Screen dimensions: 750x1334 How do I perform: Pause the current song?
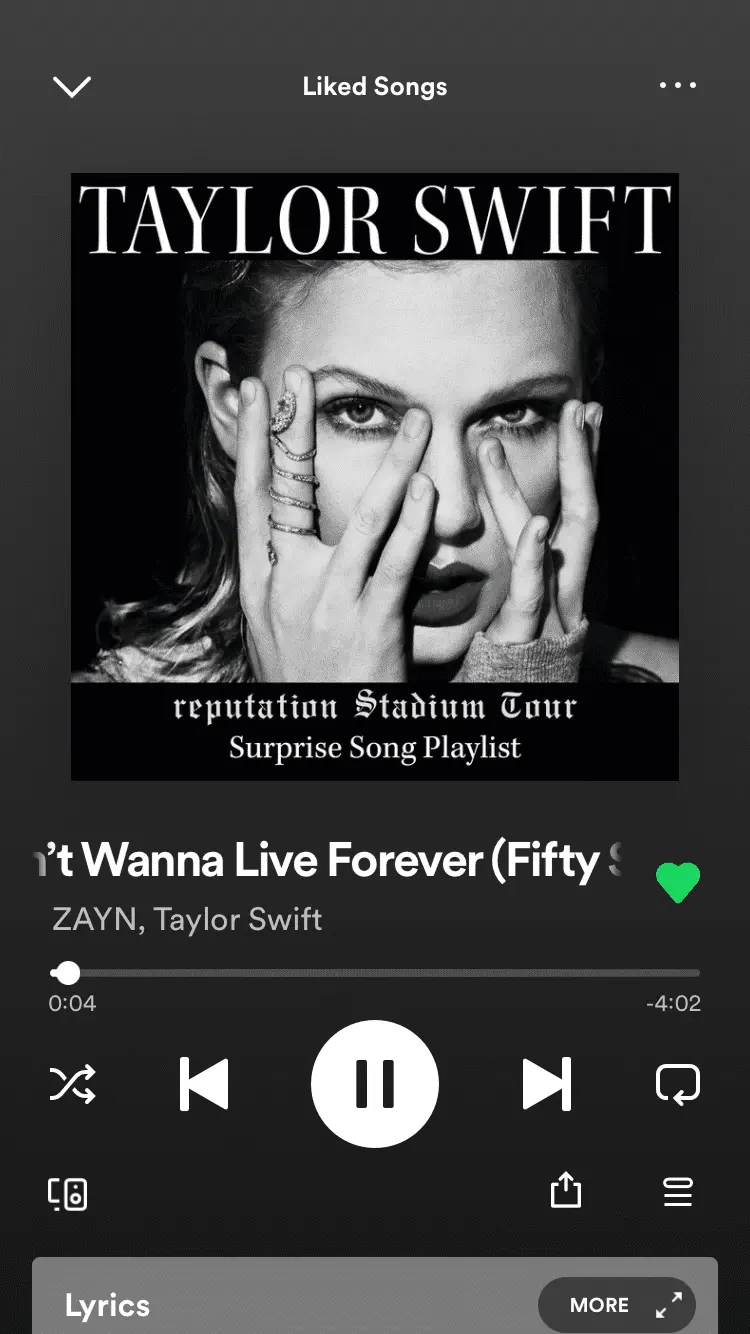coord(375,1084)
